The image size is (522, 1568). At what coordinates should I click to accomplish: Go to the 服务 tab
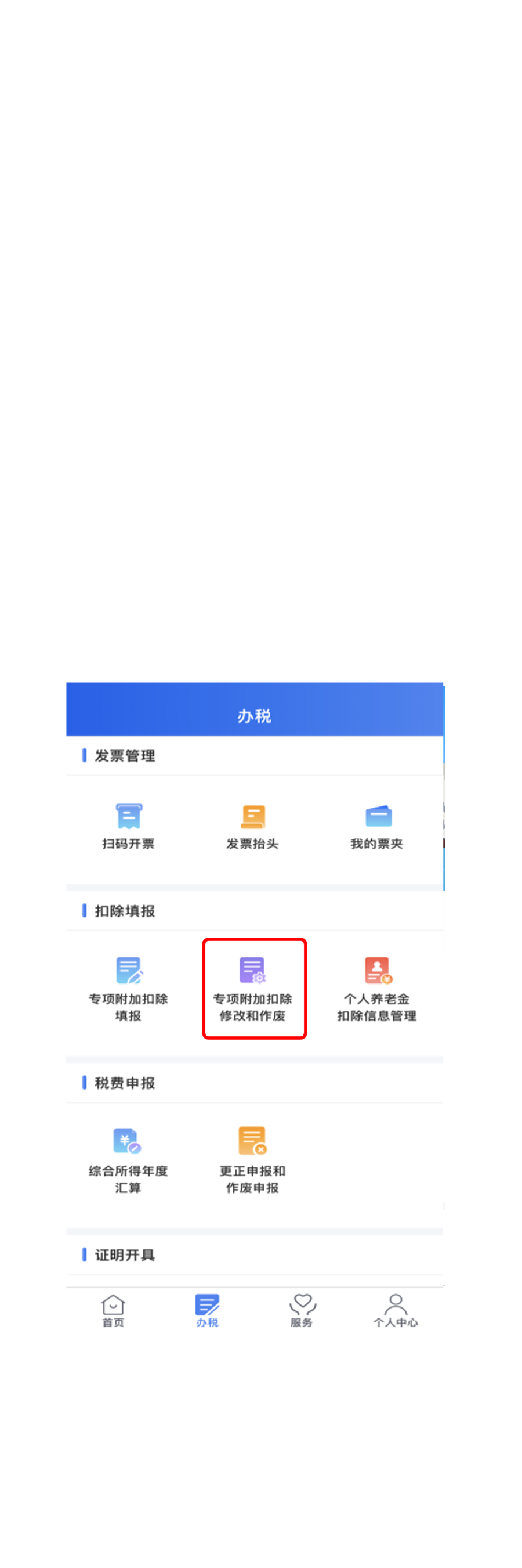click(302, 1310)
